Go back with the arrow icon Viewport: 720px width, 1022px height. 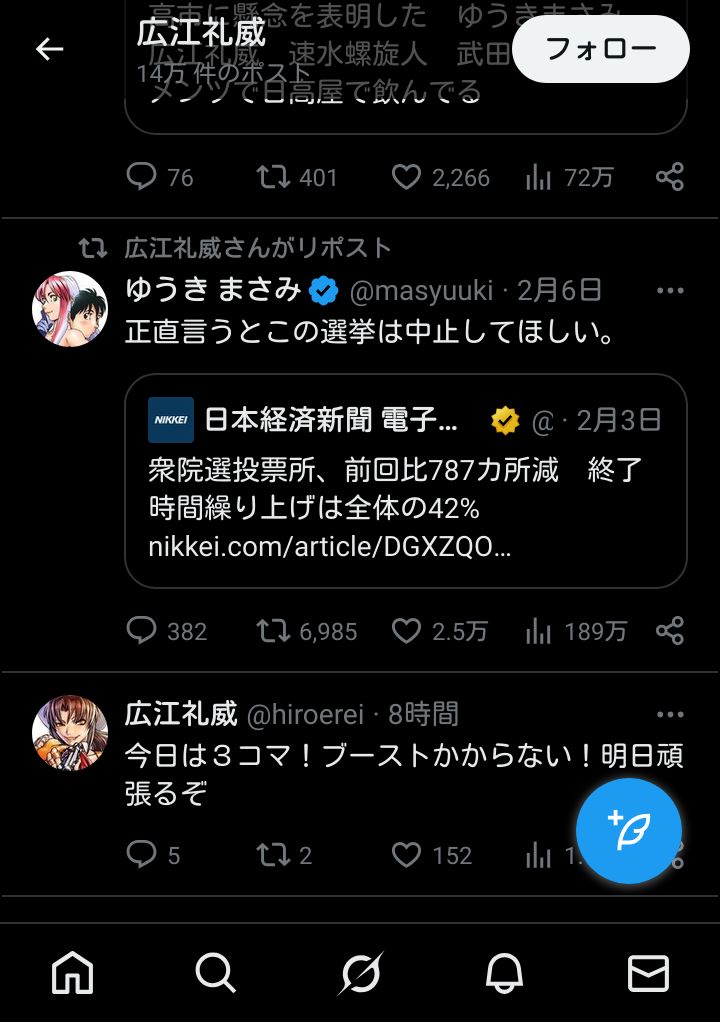click(49, 49)
